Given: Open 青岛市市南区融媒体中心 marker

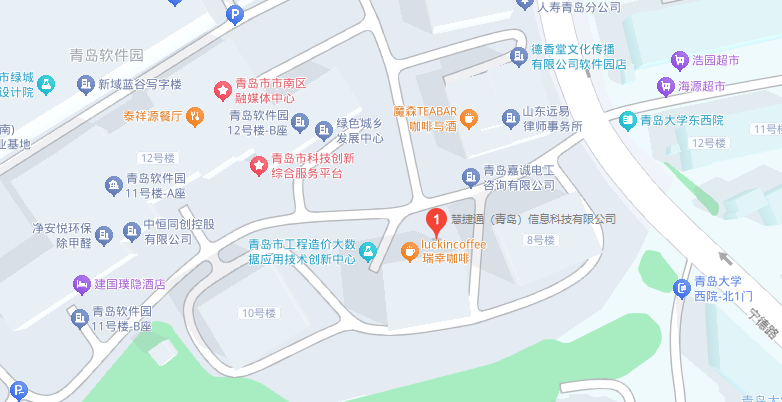Looking at the screenshot, I should point(221,91).
